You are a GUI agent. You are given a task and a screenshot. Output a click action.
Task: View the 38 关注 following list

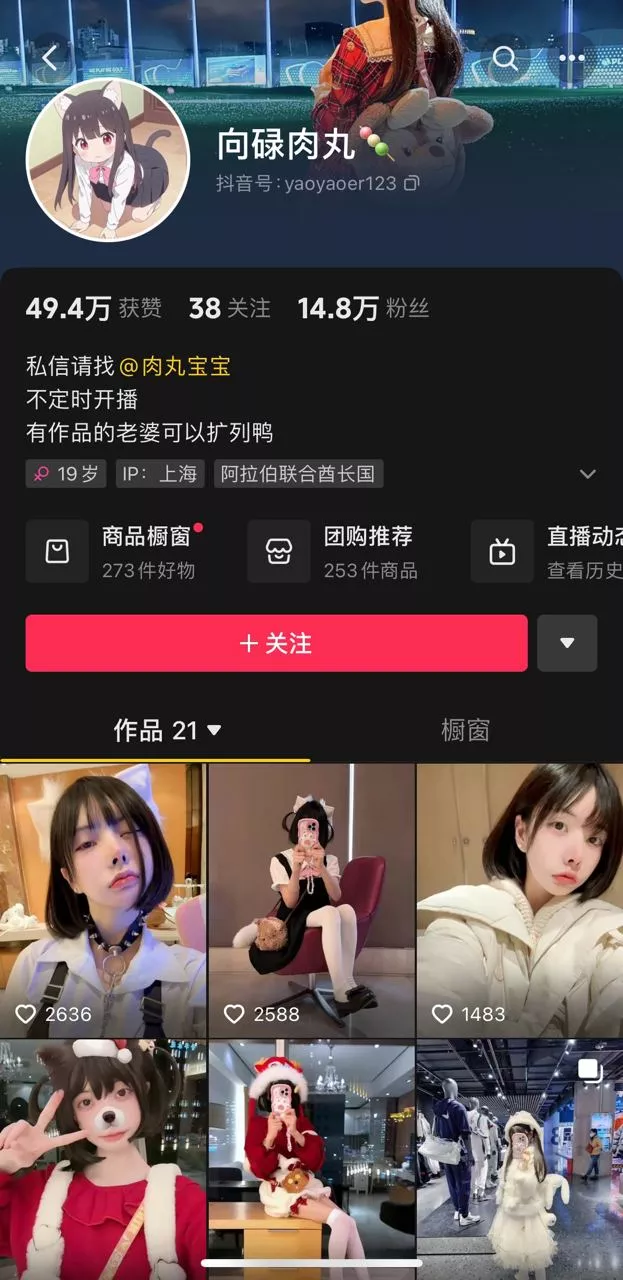(229, 308)
